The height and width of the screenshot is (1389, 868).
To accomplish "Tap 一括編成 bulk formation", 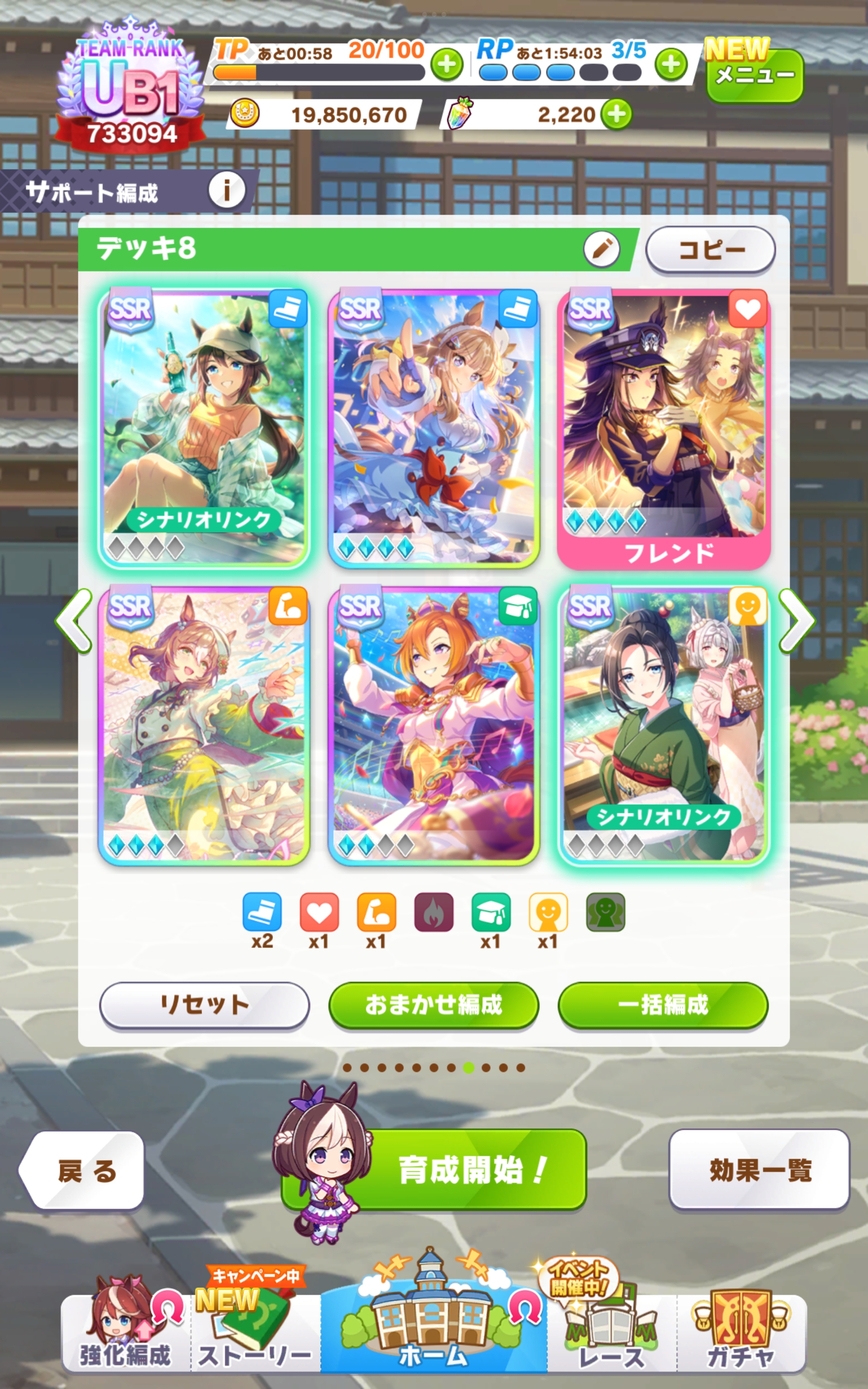I will [x=663, y=1005].
